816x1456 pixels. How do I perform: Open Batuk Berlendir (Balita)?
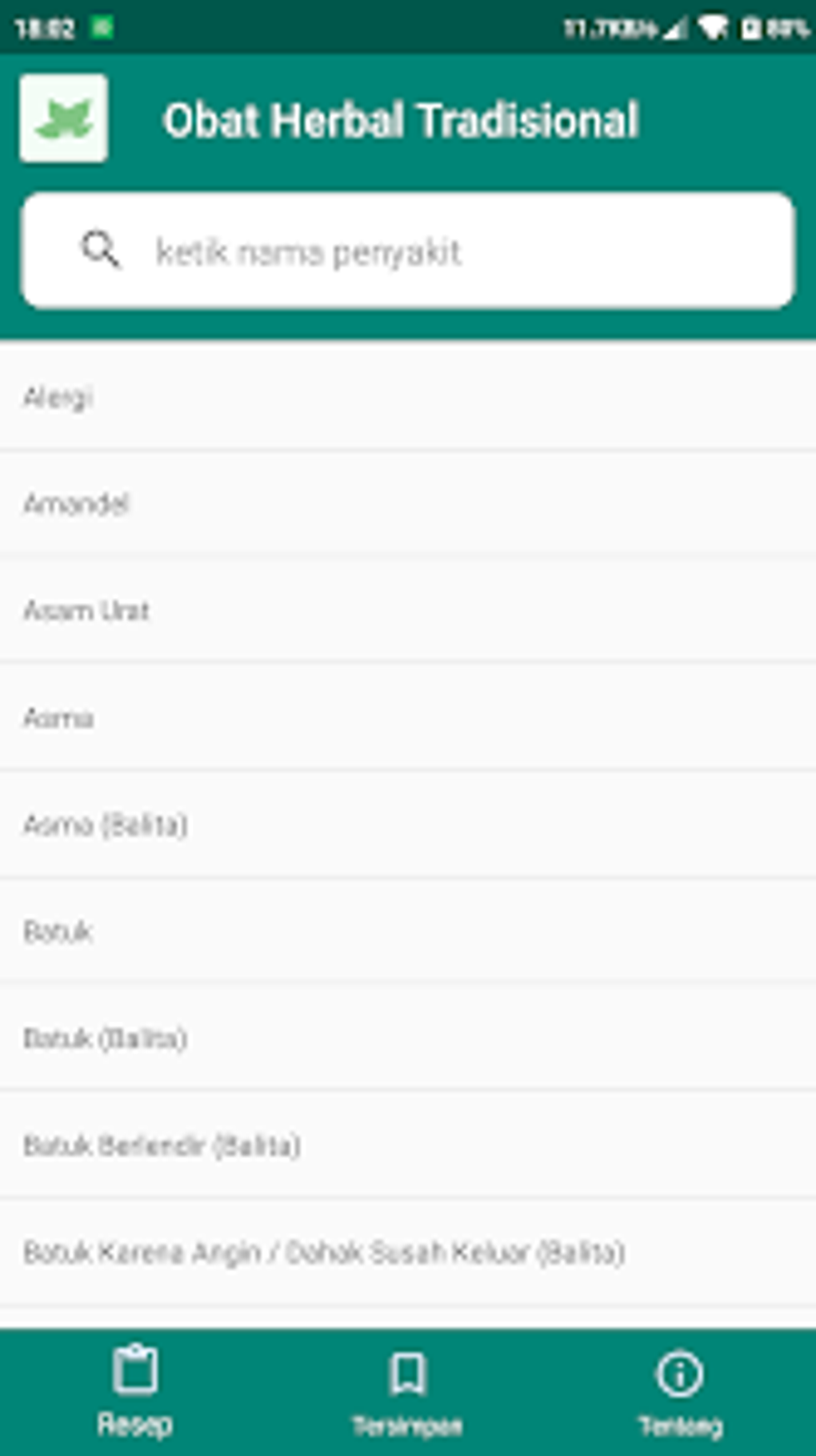pos(408,1145)
